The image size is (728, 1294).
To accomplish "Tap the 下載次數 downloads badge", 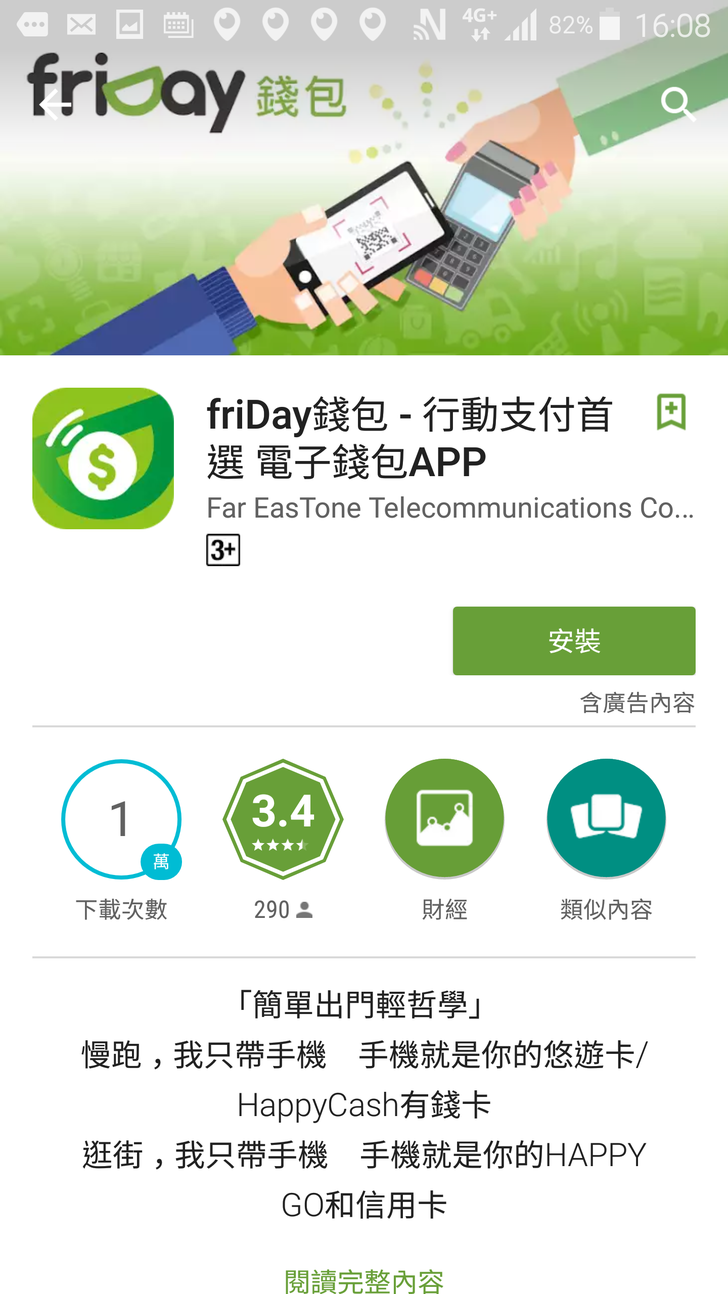I will pyautogui.click(x=121, y=819).
